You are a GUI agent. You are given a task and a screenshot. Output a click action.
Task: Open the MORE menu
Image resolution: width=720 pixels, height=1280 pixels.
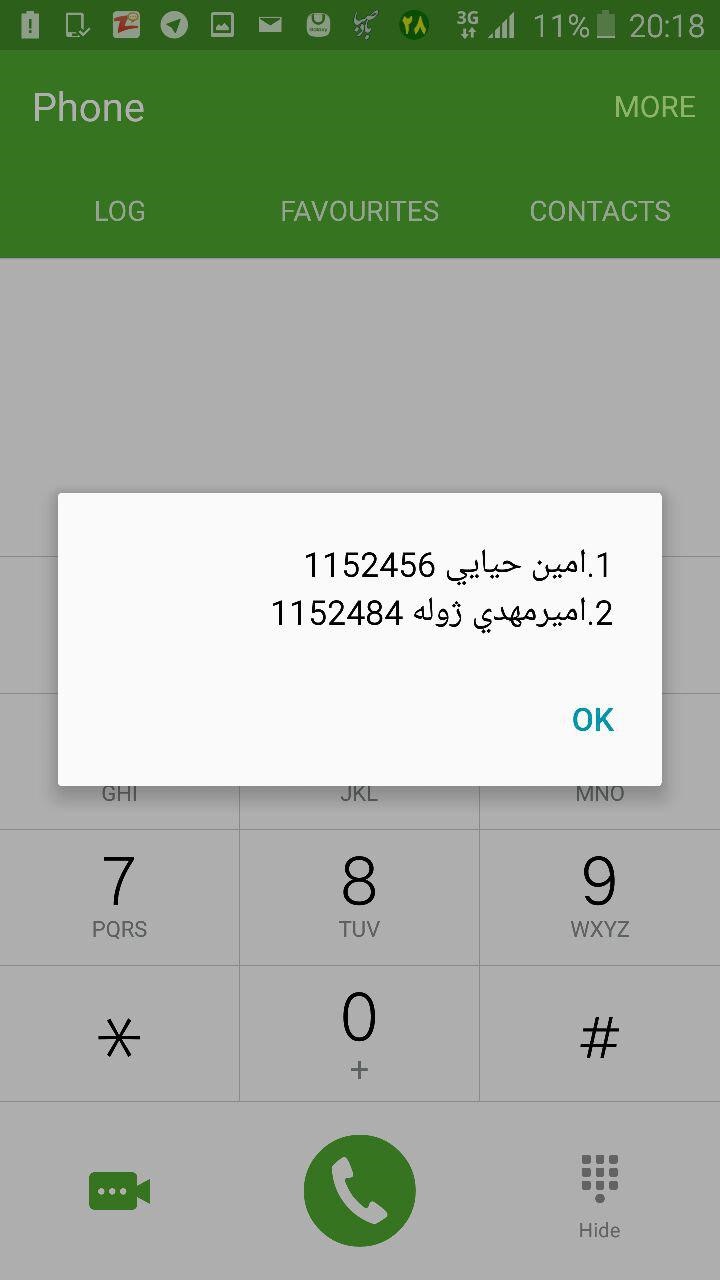655,107
